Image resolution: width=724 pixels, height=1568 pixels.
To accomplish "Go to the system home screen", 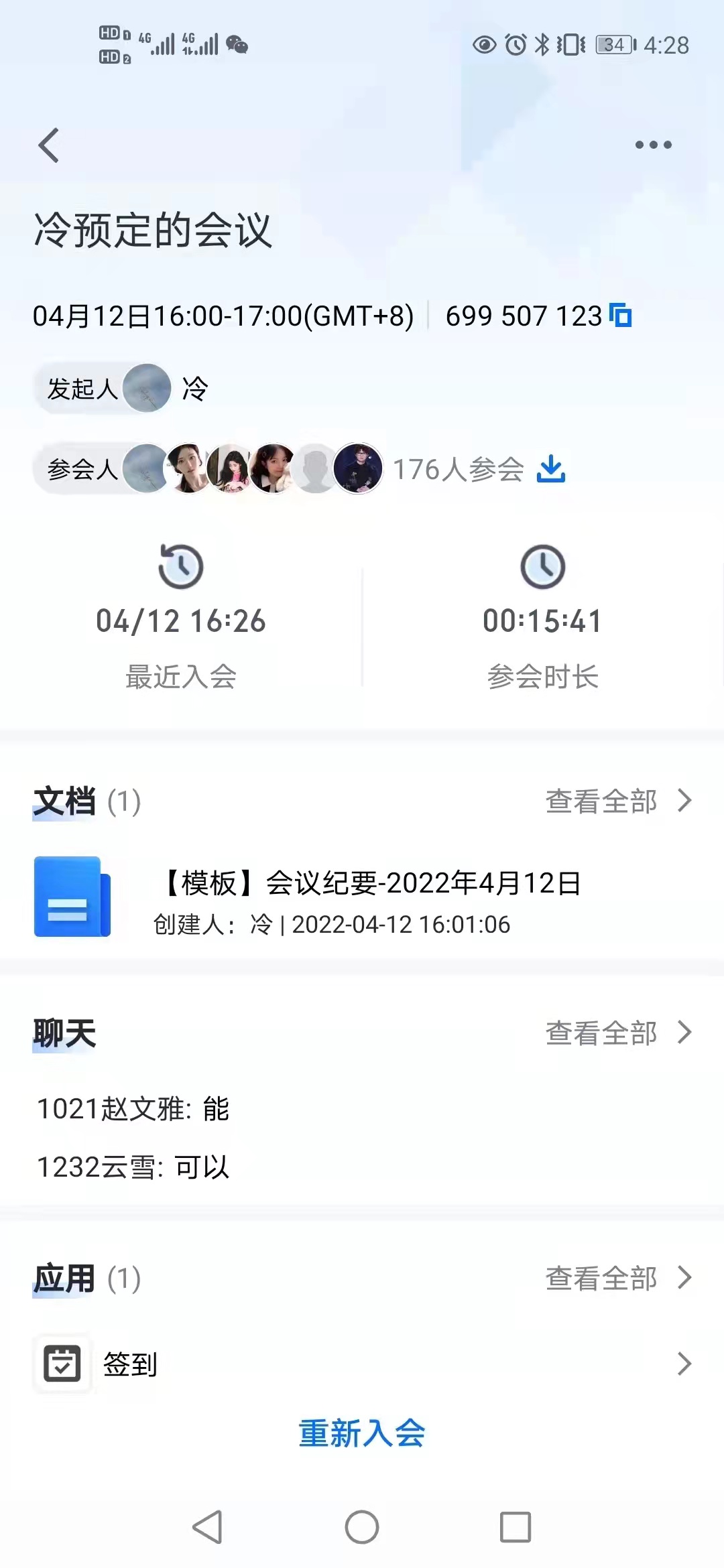I will coord(362,1528).
